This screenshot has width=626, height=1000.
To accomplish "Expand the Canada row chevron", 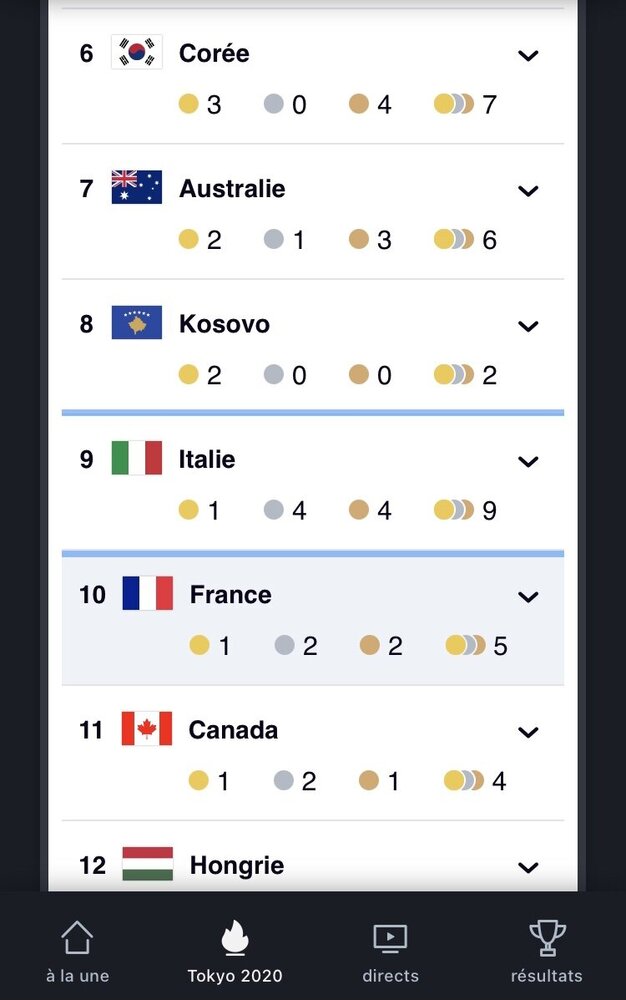I will click(528, 732).
